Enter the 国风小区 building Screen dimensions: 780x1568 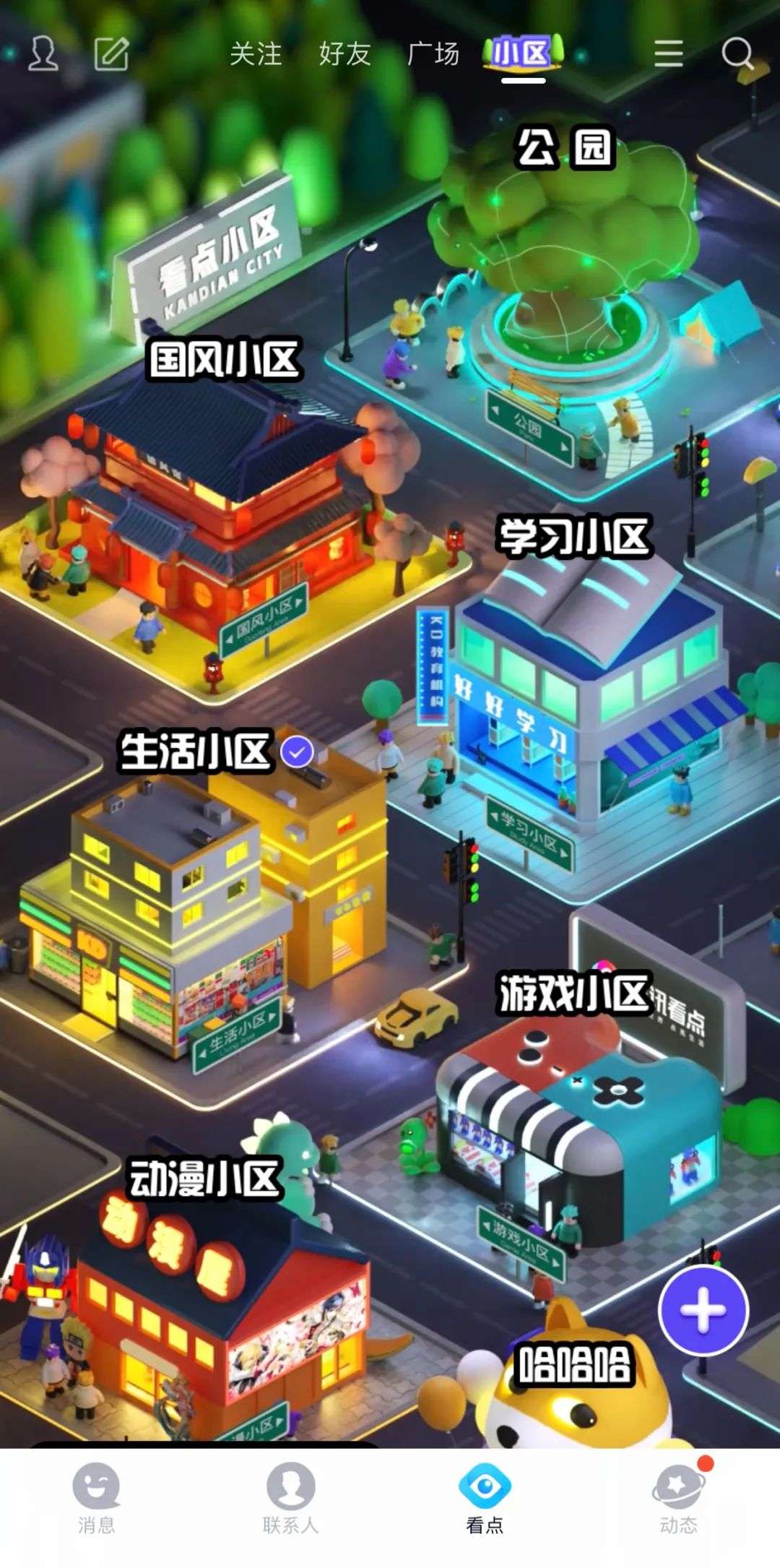click(225, 359)
